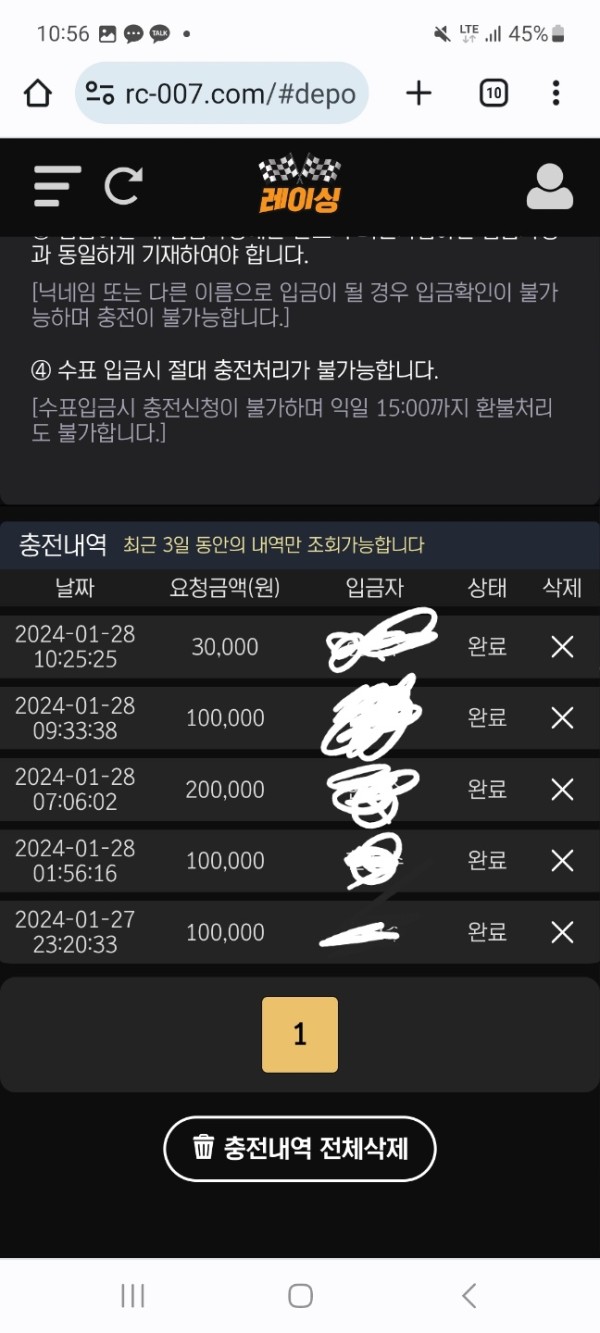Select page 1 of the history

tap(300, 1034)
